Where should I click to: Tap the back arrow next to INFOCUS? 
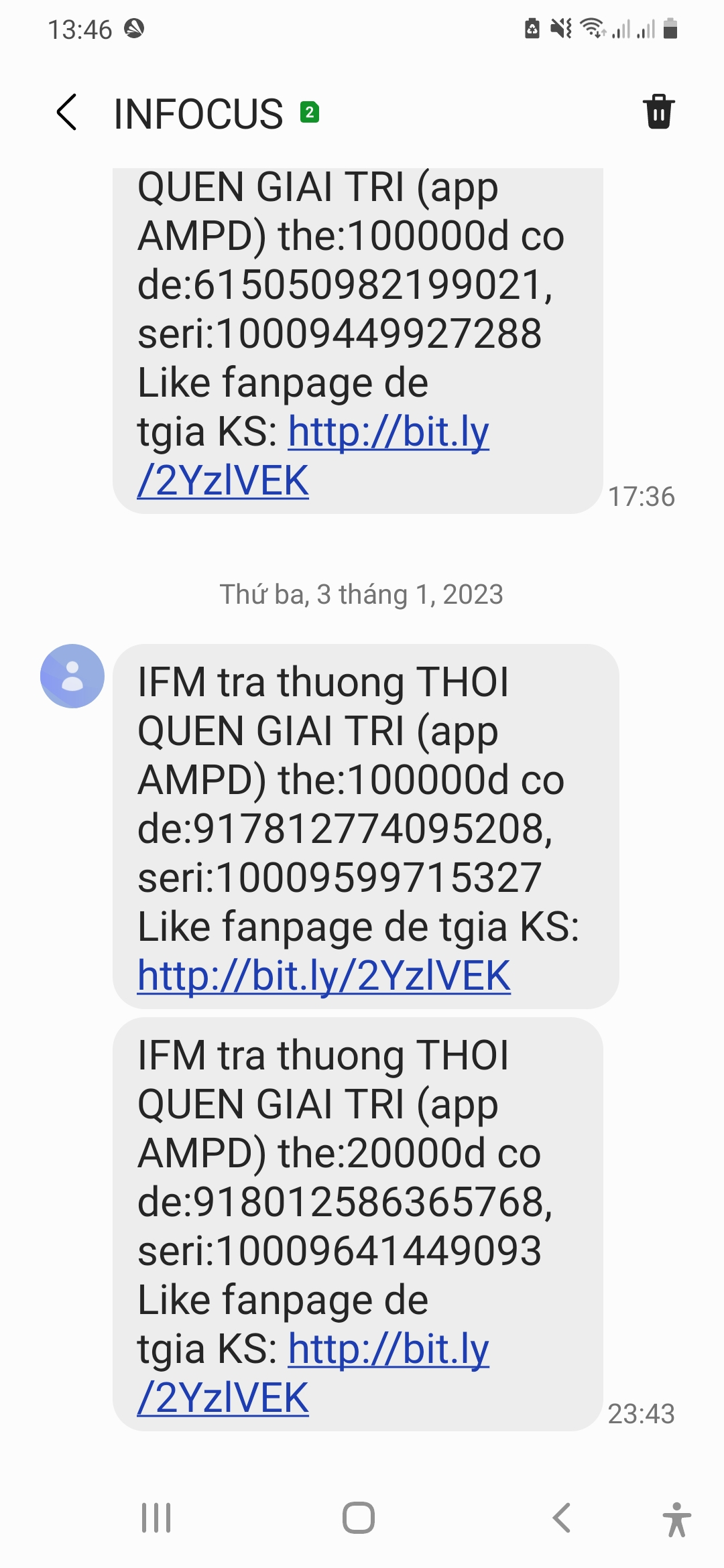66,113
